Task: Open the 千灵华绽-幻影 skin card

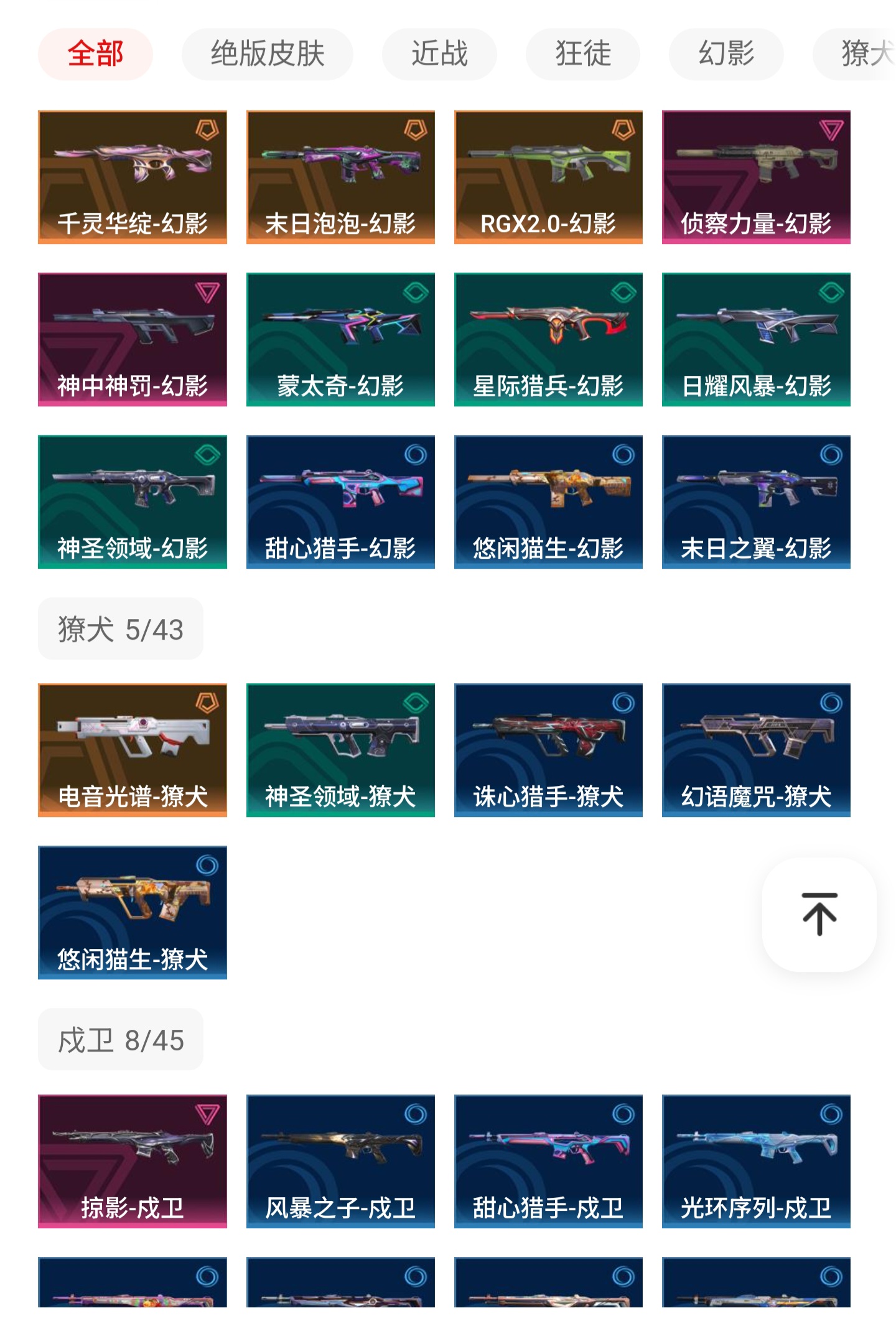Action: 133,177
